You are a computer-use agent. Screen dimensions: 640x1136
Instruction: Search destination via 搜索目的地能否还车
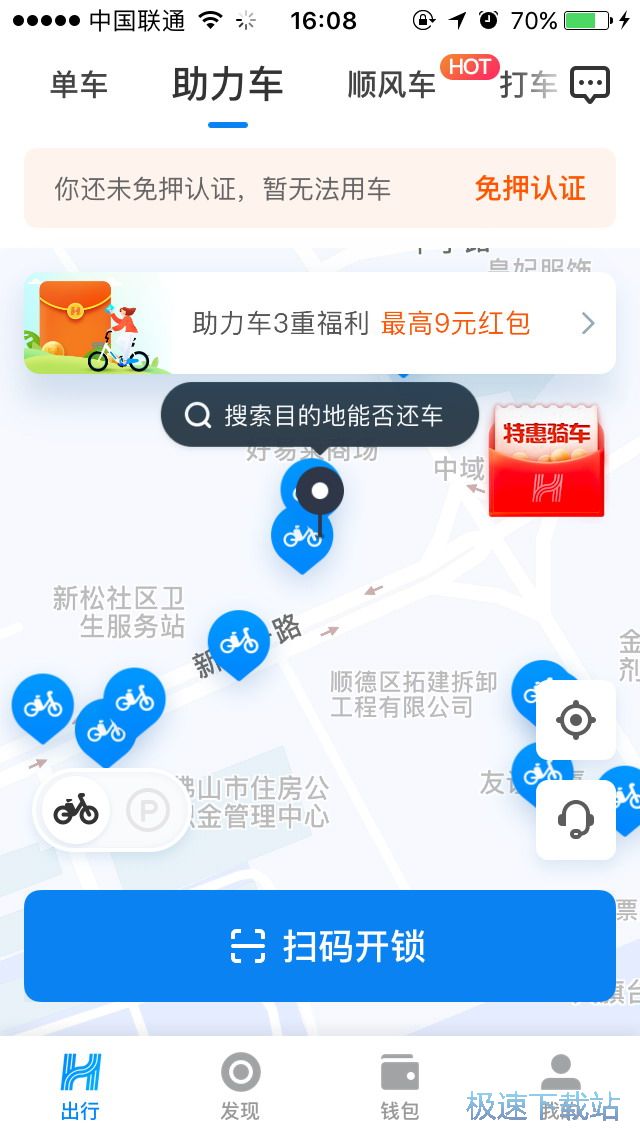(320, 415)
